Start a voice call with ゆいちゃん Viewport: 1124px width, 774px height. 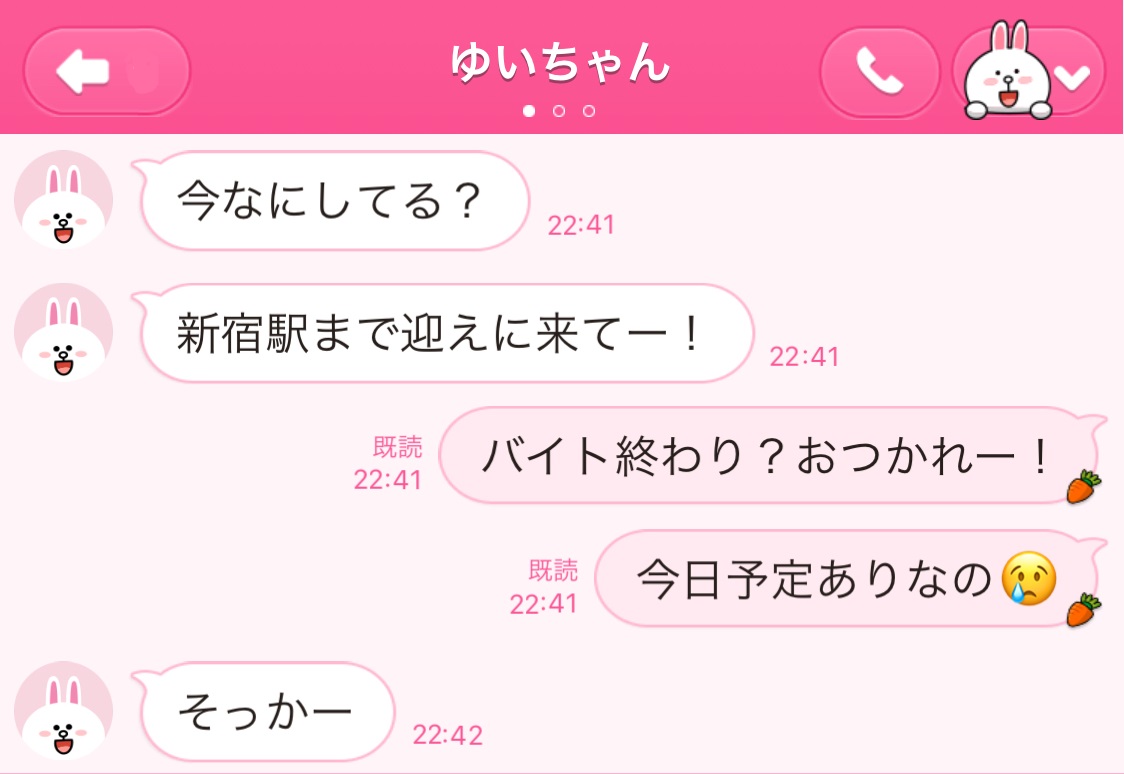coord(879,72)
